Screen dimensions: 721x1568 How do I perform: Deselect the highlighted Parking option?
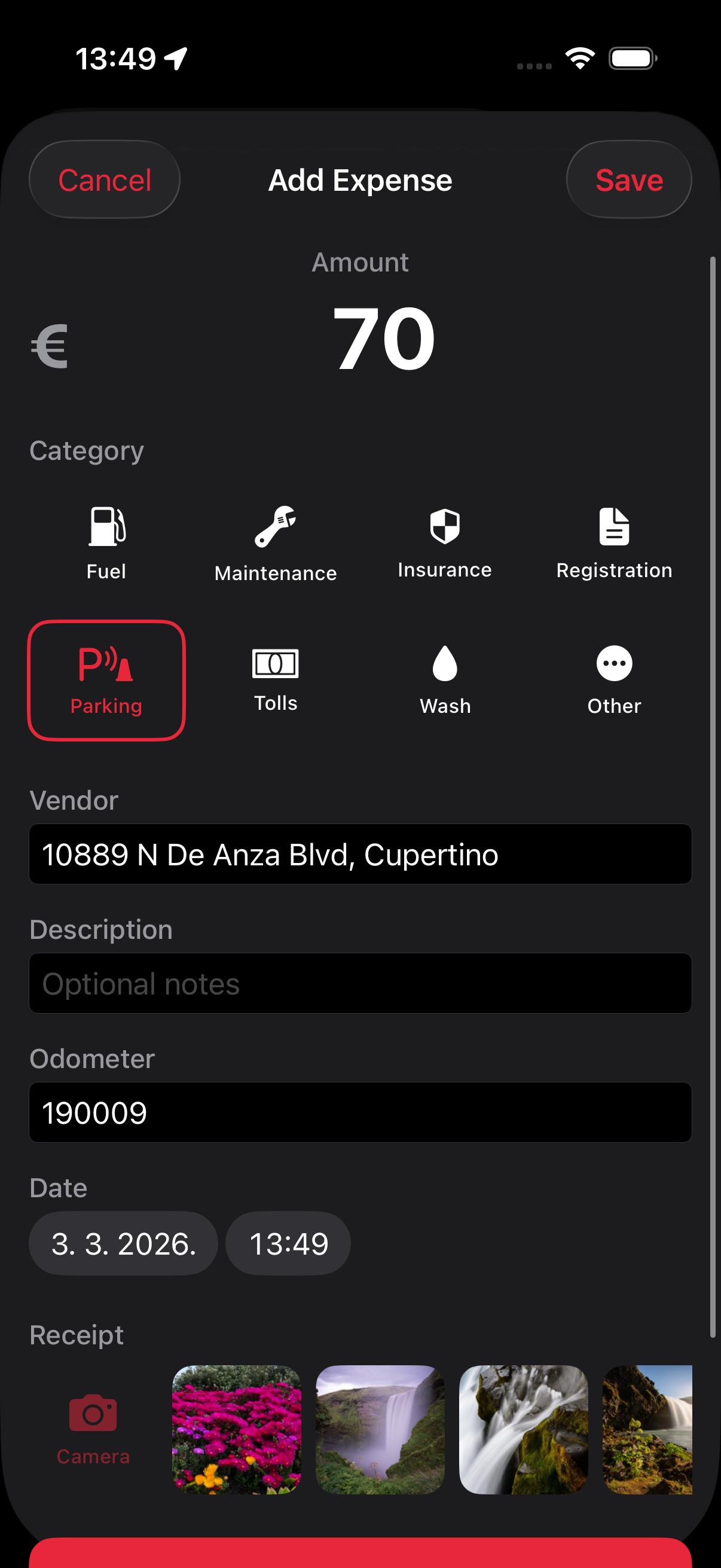[106, 679]
